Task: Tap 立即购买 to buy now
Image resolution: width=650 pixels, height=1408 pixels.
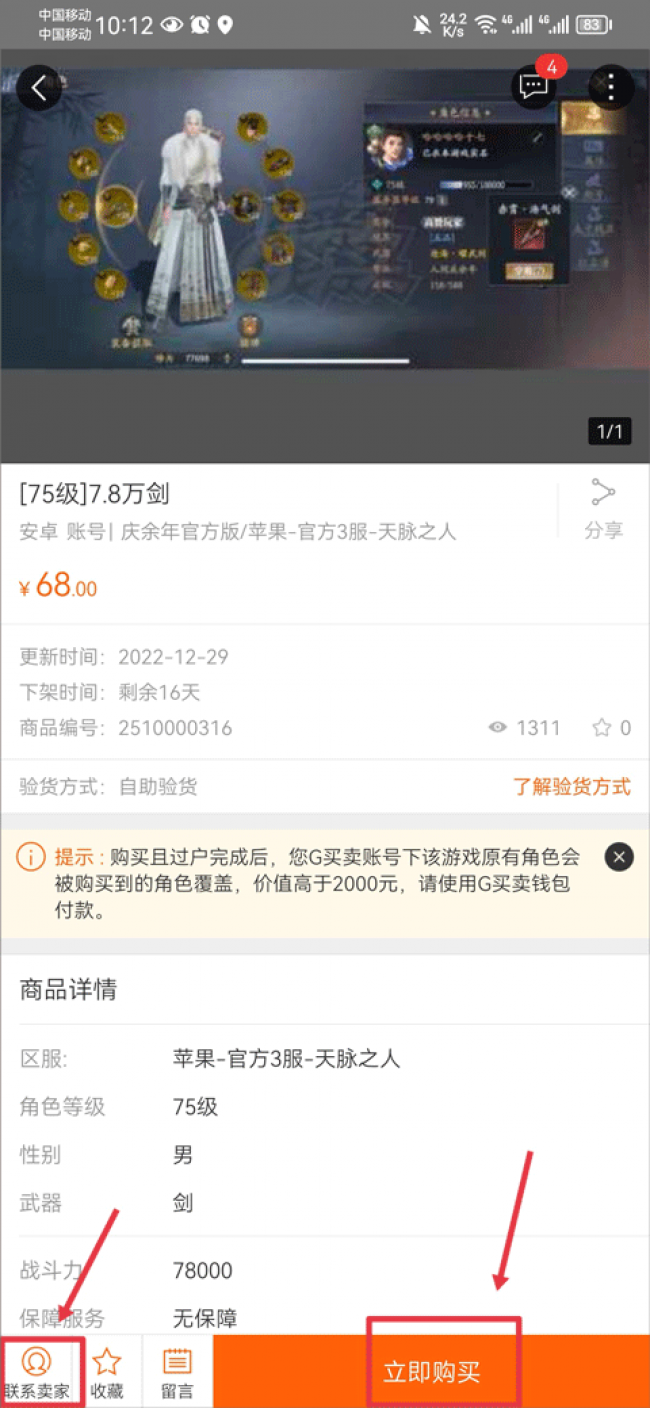Action: [x=432, y=1371]
